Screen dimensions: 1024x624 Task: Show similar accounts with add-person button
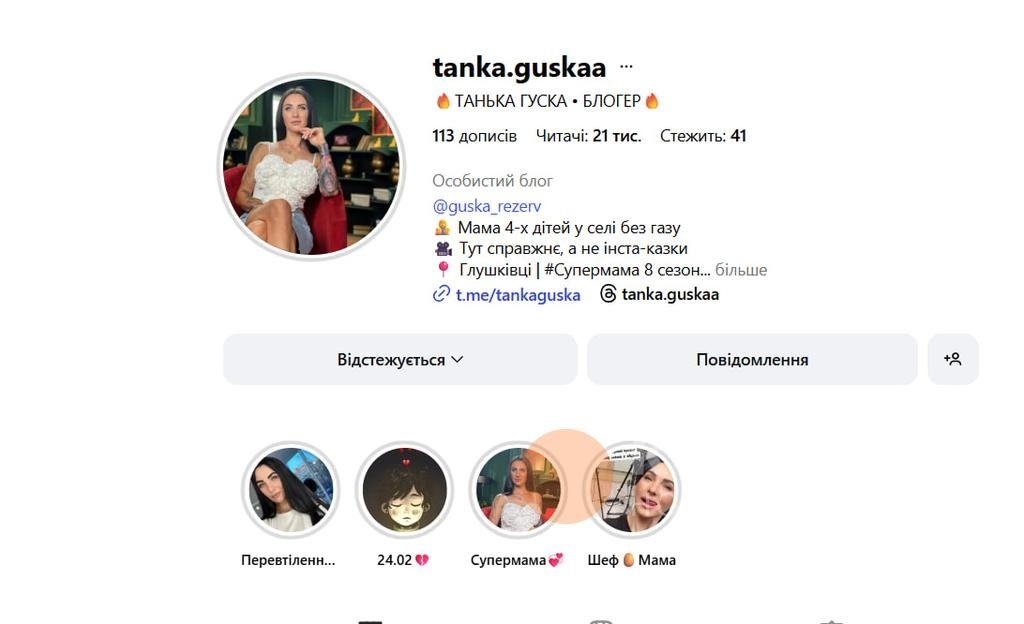click(953, 360)
